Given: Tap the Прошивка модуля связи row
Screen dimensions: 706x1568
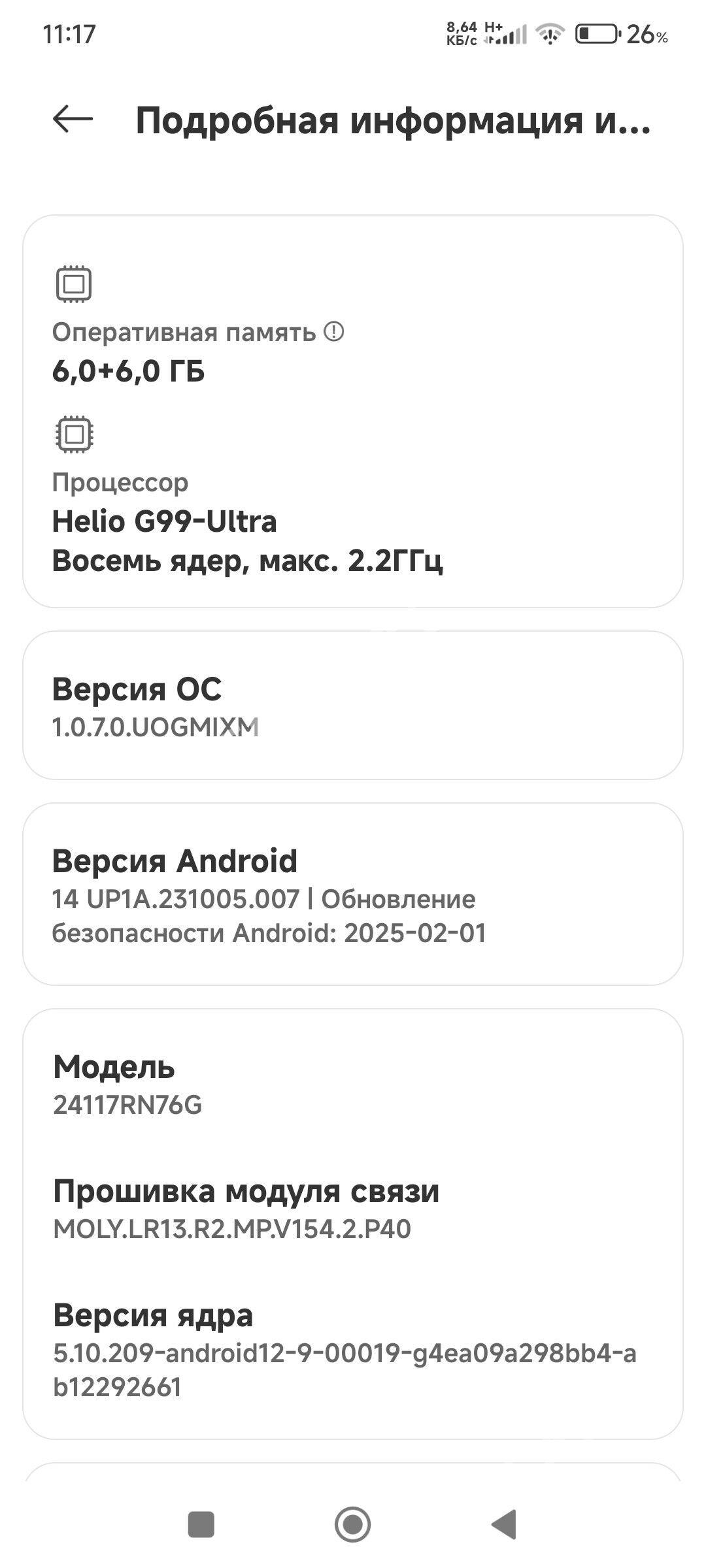Looking at the screenshot, I should (353, 1209).
